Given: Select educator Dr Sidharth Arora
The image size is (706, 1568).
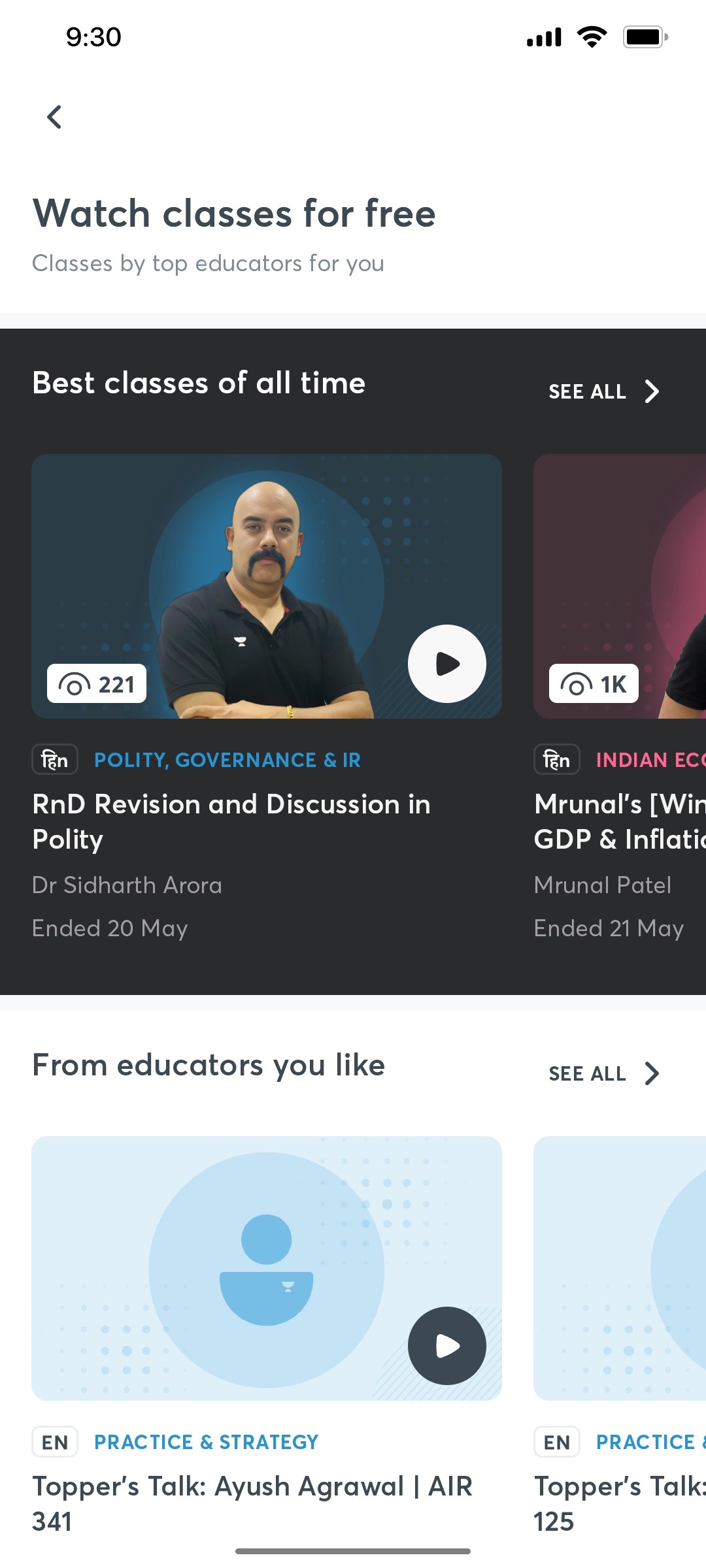Looking at the screenshot, I should [127, 885].
